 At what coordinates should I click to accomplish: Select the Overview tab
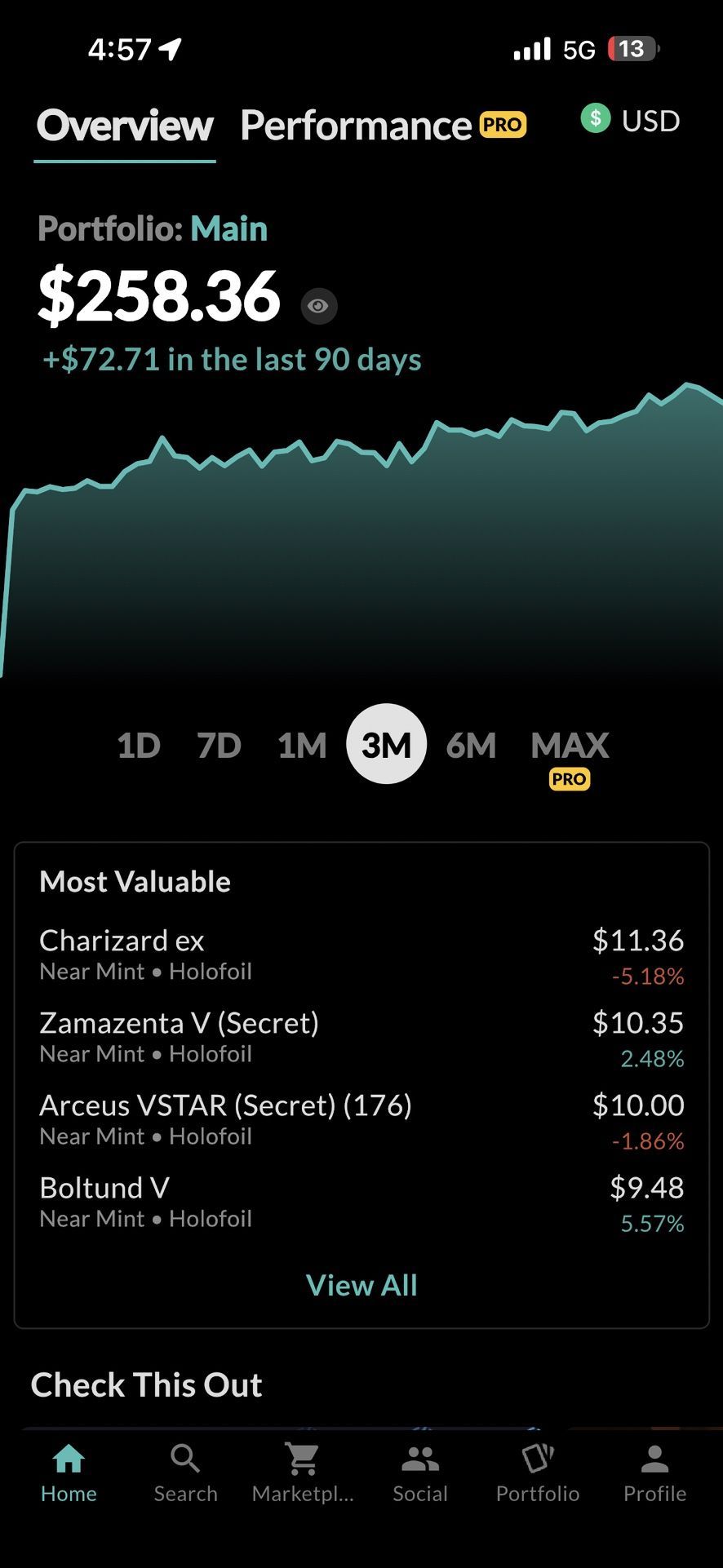[125, 126]
